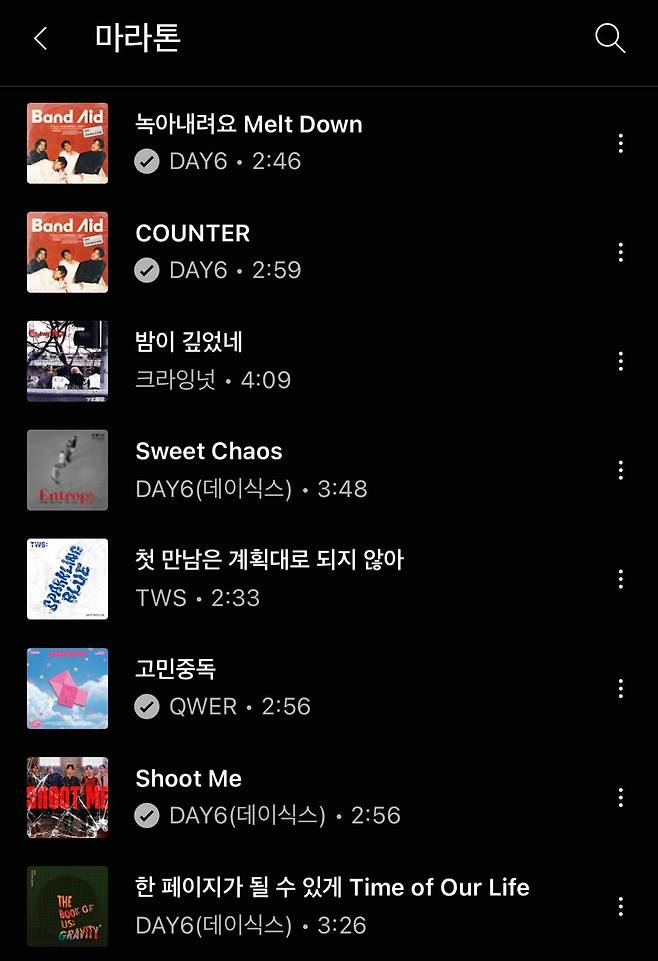The image size is (658, 961).
Task: Open the more menu for COUNTER
Action: tap(621, 252)
